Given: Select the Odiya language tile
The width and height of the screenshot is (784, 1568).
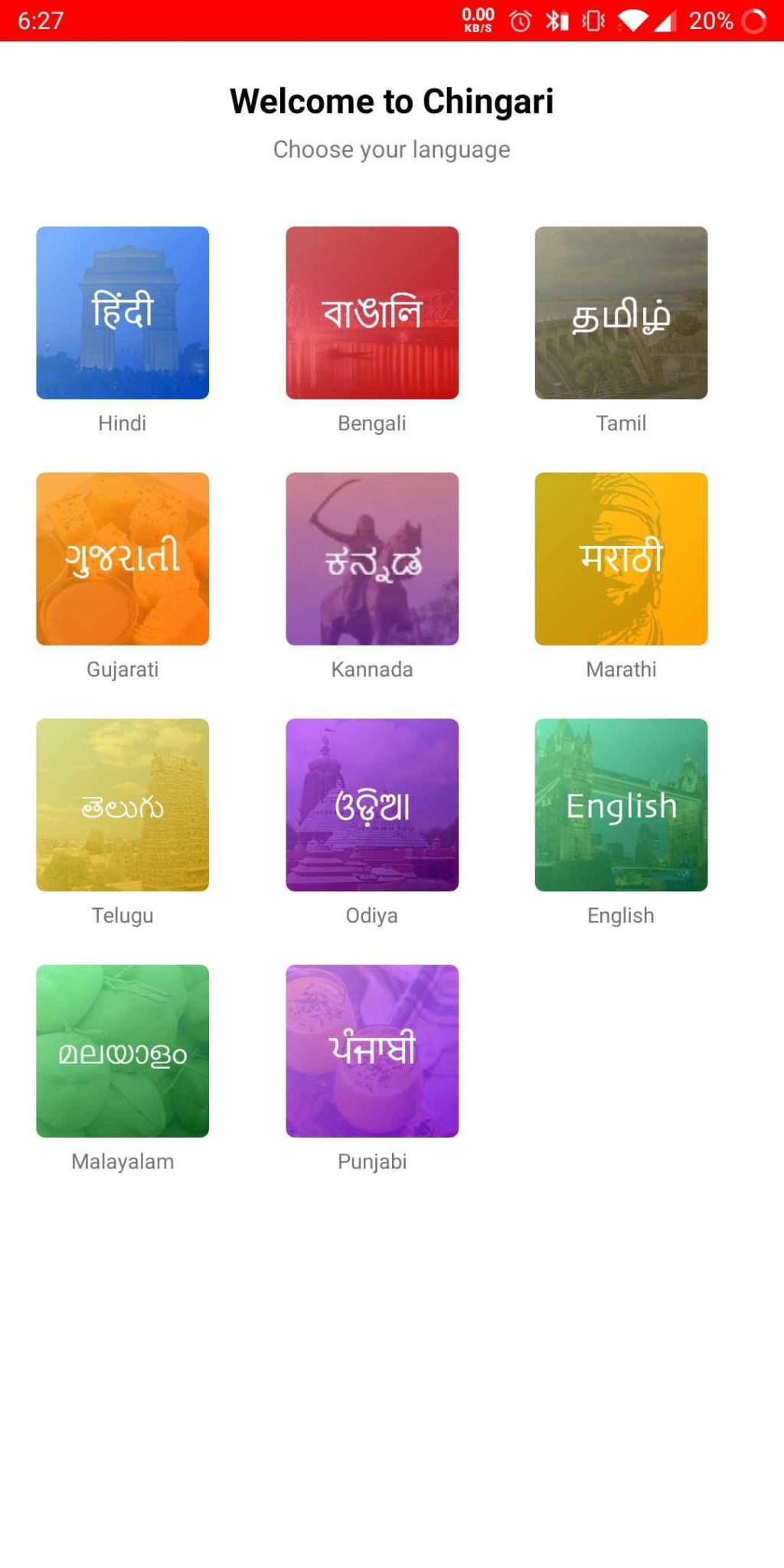Looking at the screenshot, I should [372, 805].
